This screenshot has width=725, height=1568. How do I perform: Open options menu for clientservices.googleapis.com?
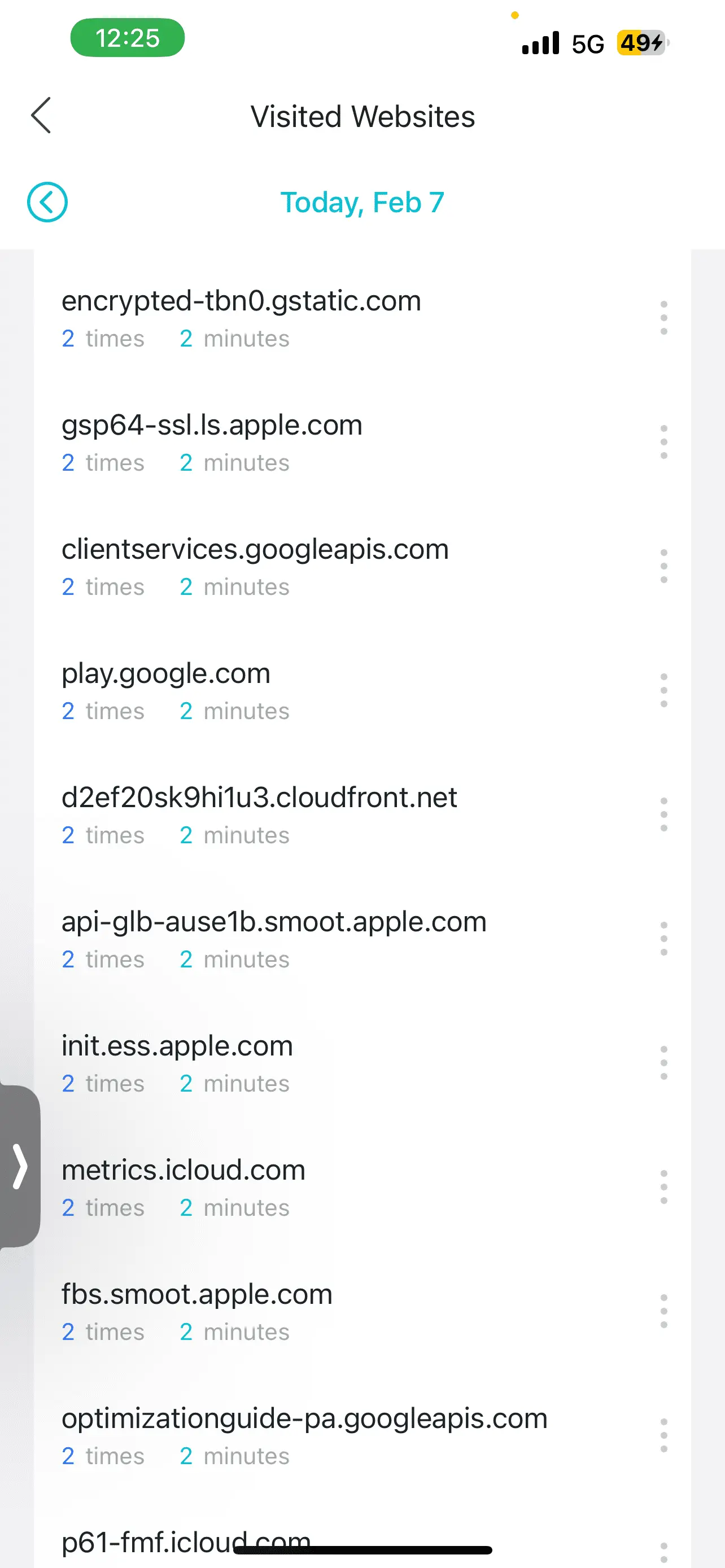click(x=663, y=566)
